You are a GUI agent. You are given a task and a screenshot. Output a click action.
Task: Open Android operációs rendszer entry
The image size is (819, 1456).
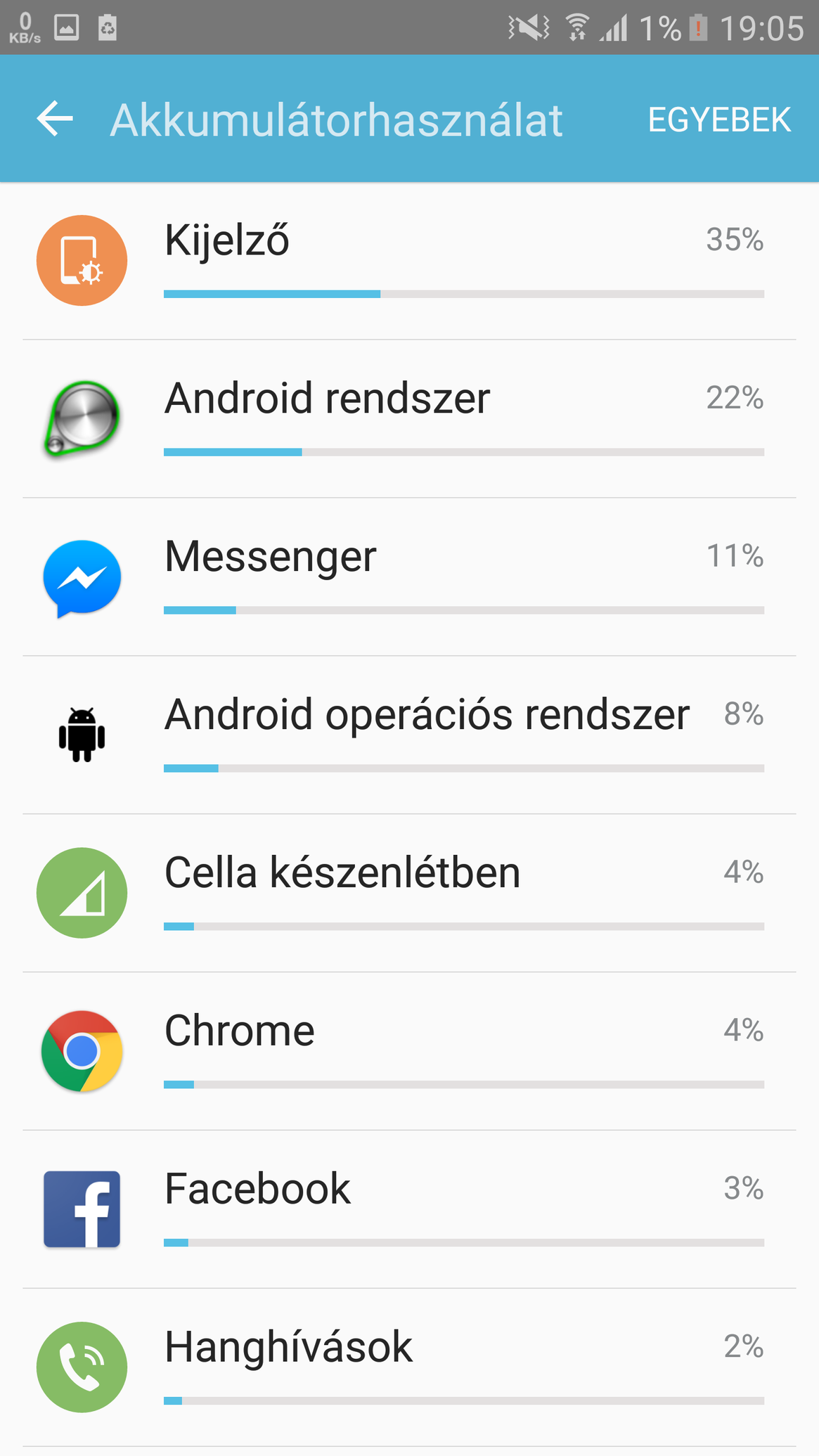pyautogui.click(x=409, y=735)
